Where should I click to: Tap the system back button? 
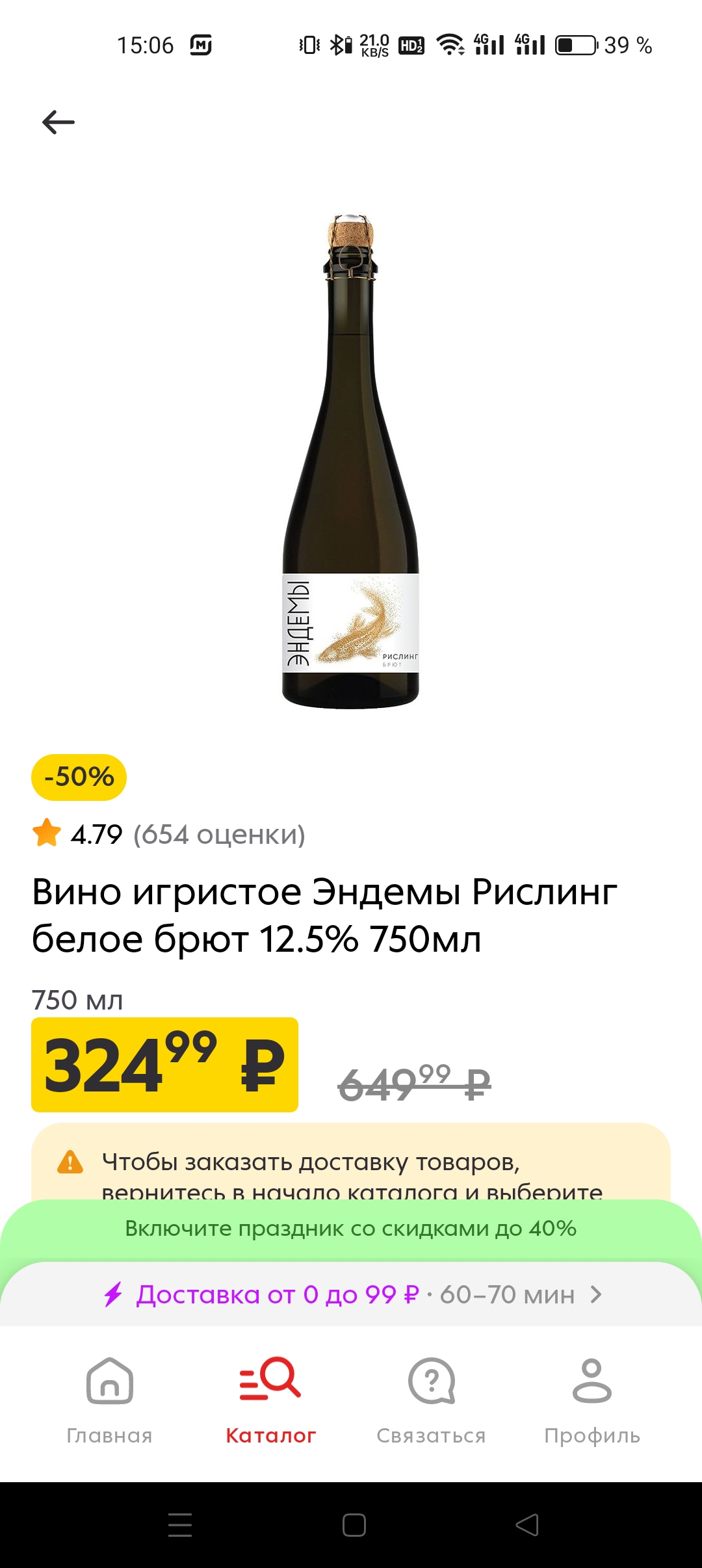point(527,1524)
